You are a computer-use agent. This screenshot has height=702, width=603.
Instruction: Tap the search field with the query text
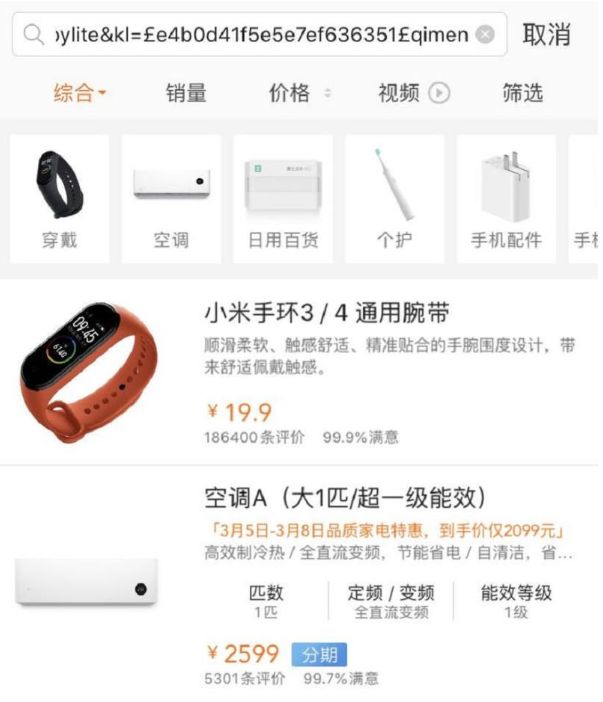tap(260, 34)
